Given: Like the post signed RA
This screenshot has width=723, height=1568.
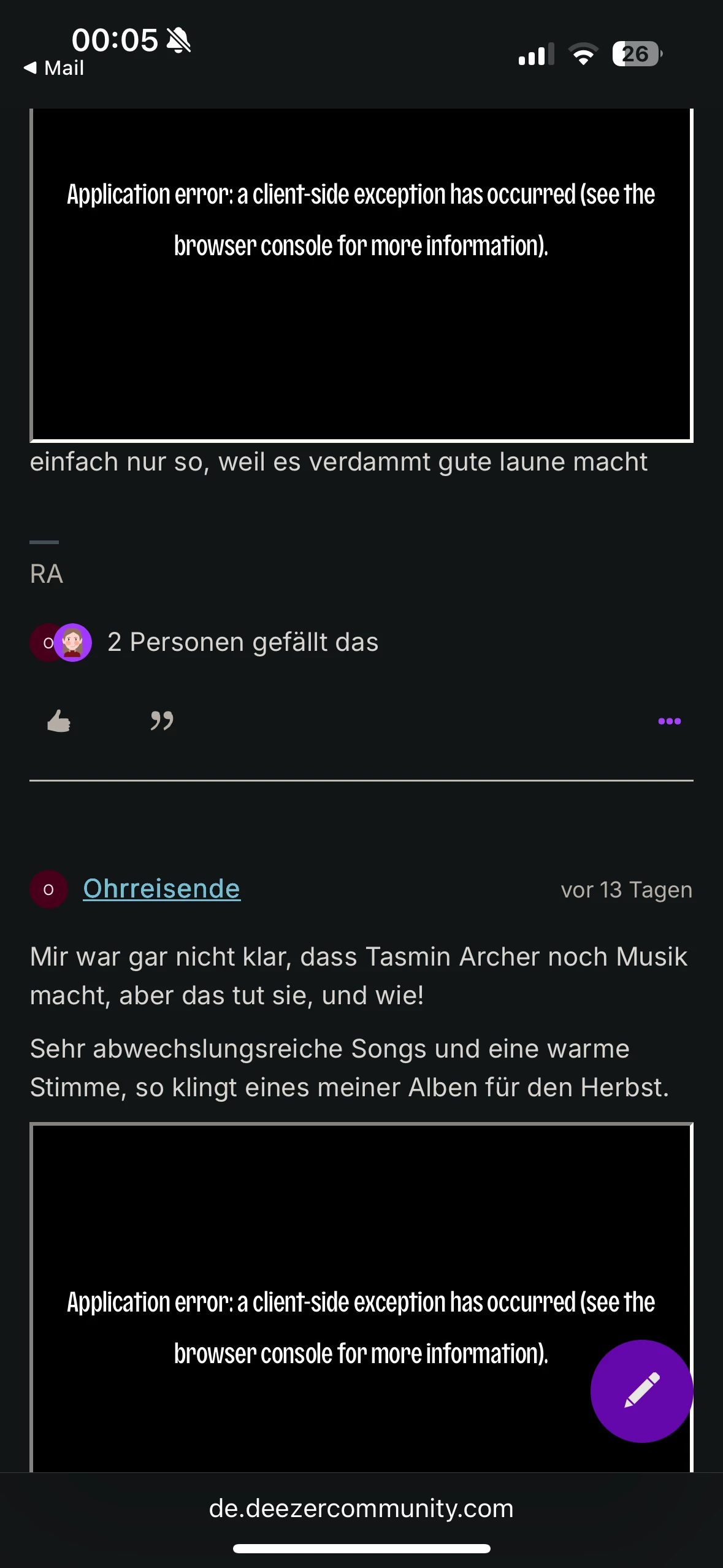Looking at the screenshot, I should point(59,721).
